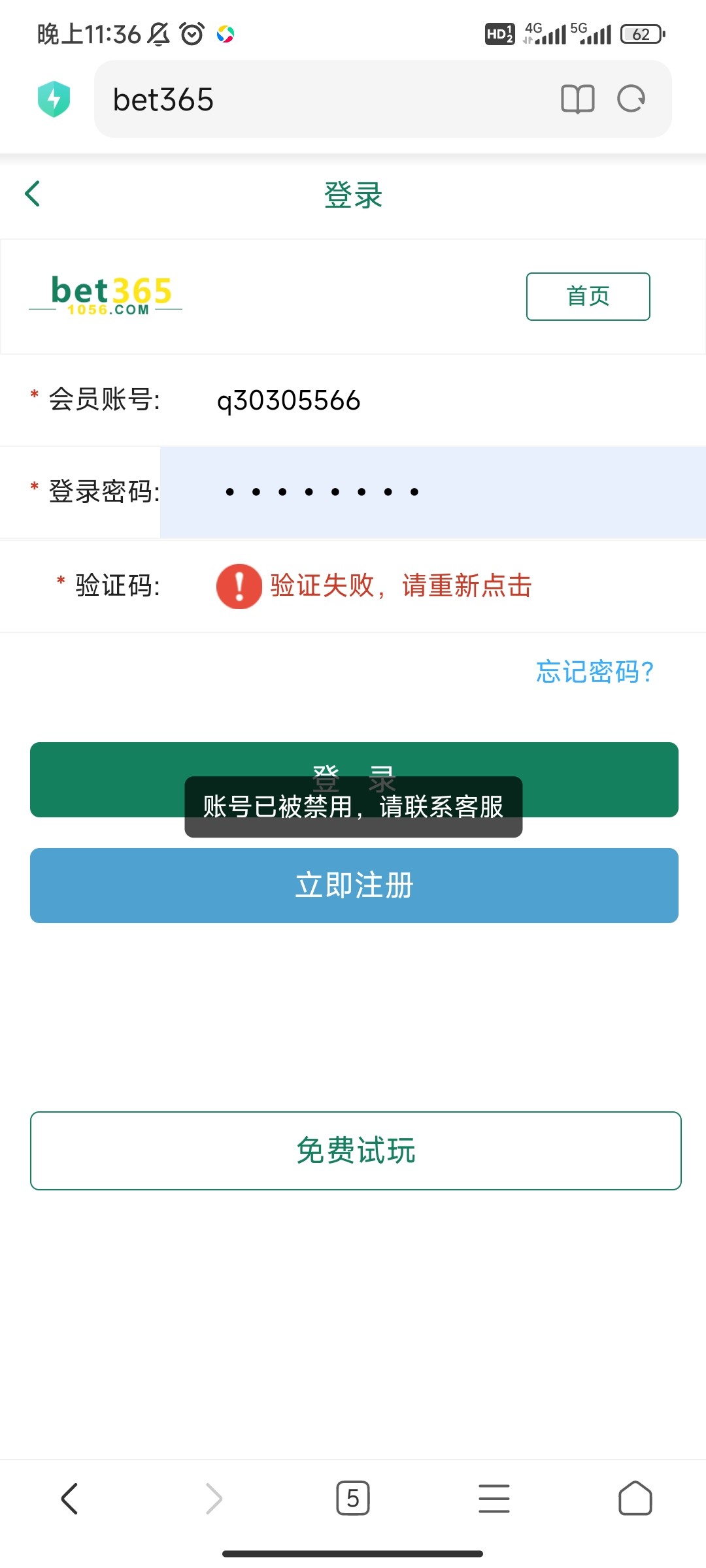Go to the browser home page icon
706x1568 pixels.
coord(635,1498)
